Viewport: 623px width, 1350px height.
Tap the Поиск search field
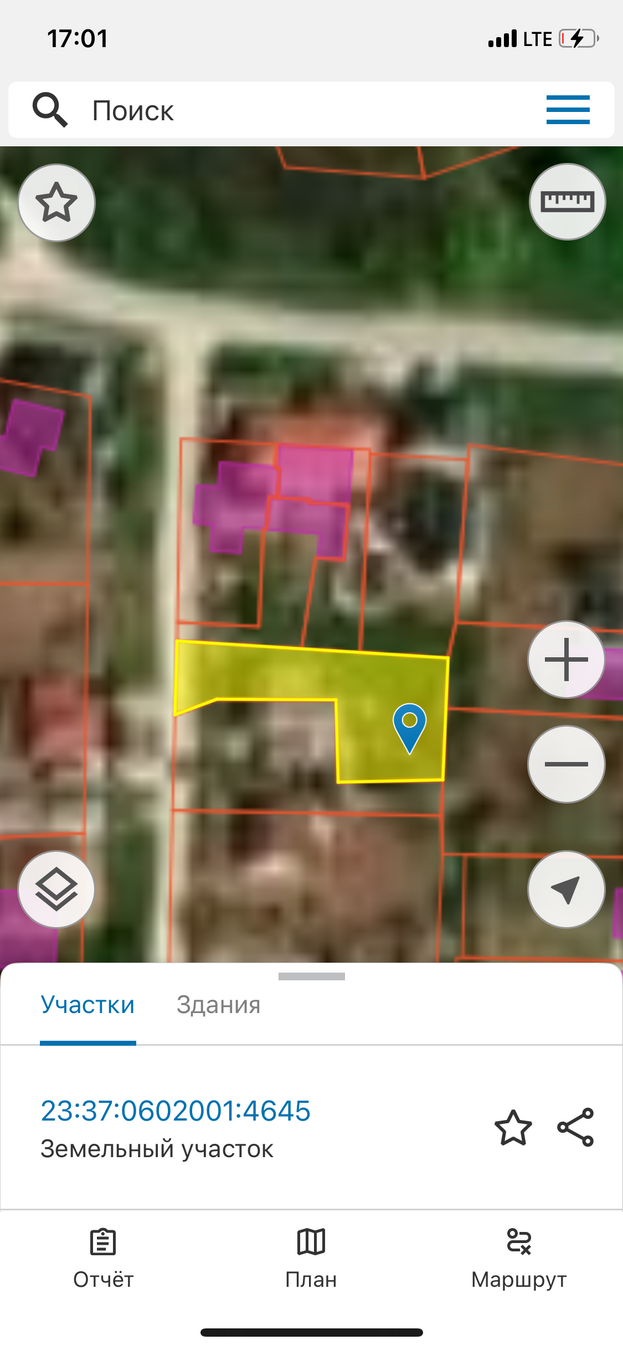[300, 110]
